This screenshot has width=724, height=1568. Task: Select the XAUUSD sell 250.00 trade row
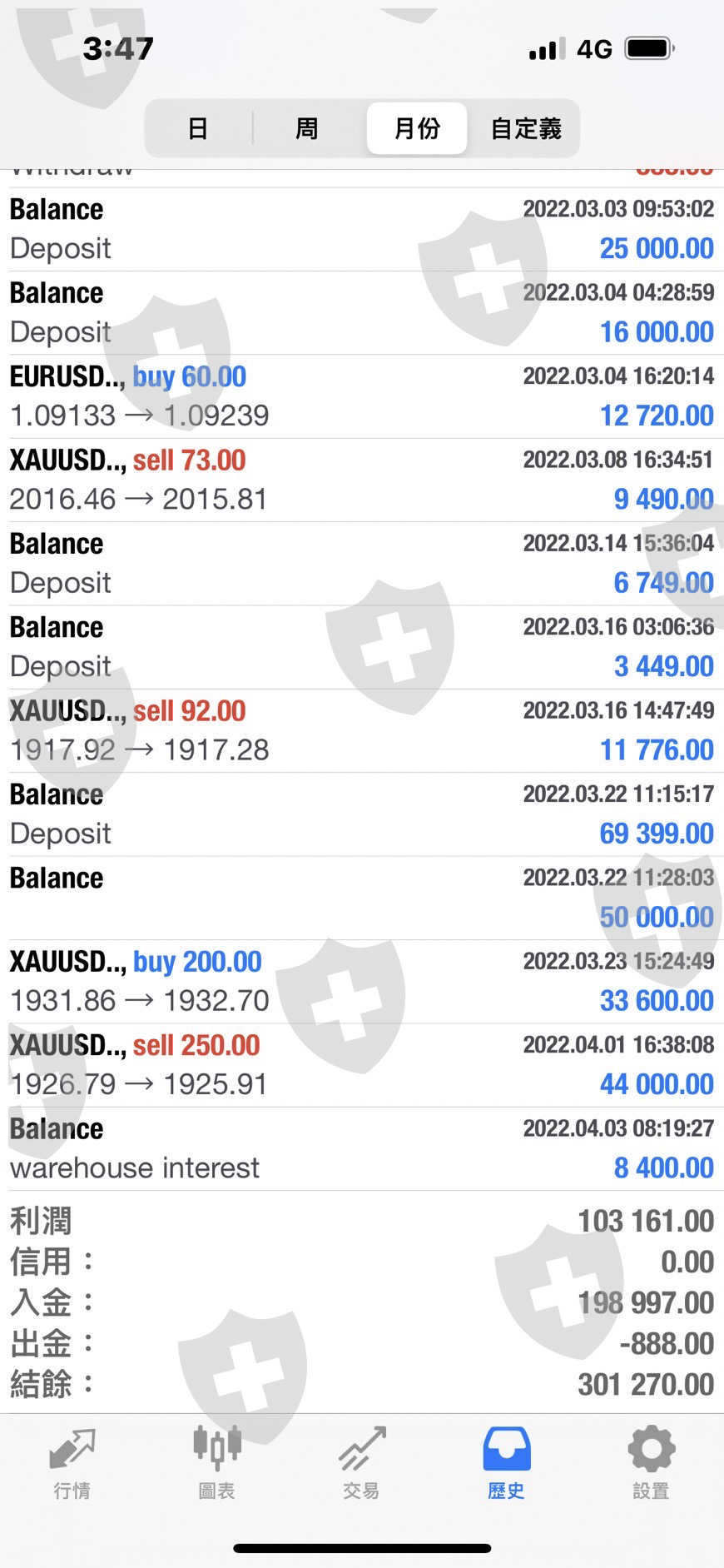click(x=362, y=1064)
